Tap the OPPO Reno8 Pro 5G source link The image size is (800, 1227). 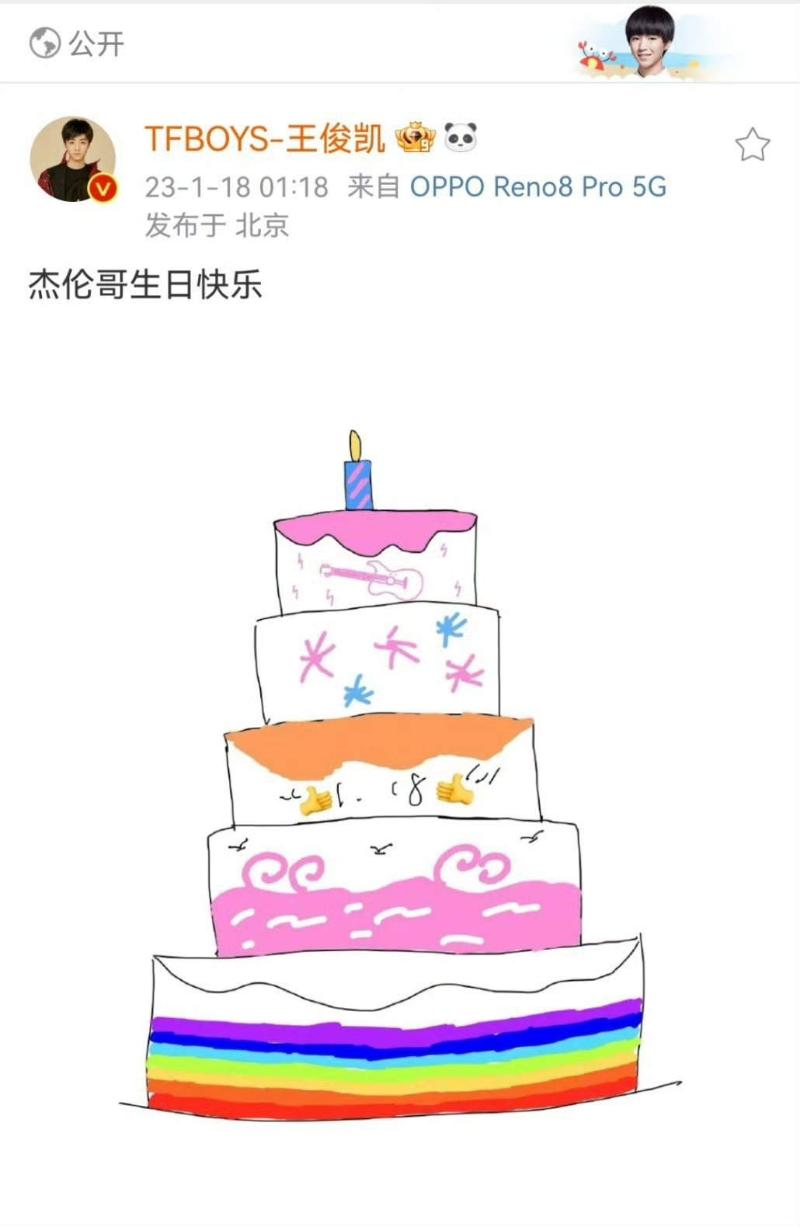pos(538,187)
